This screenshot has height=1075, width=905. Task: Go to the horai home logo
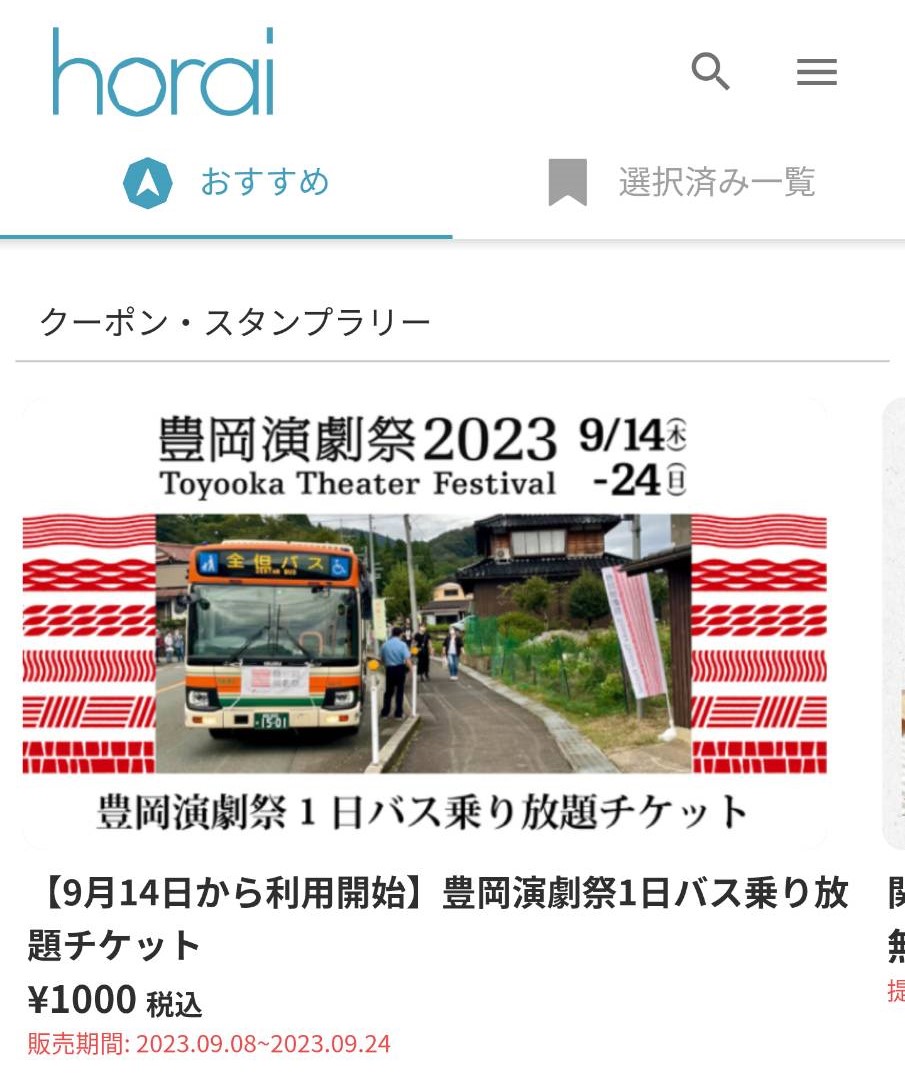163,72
